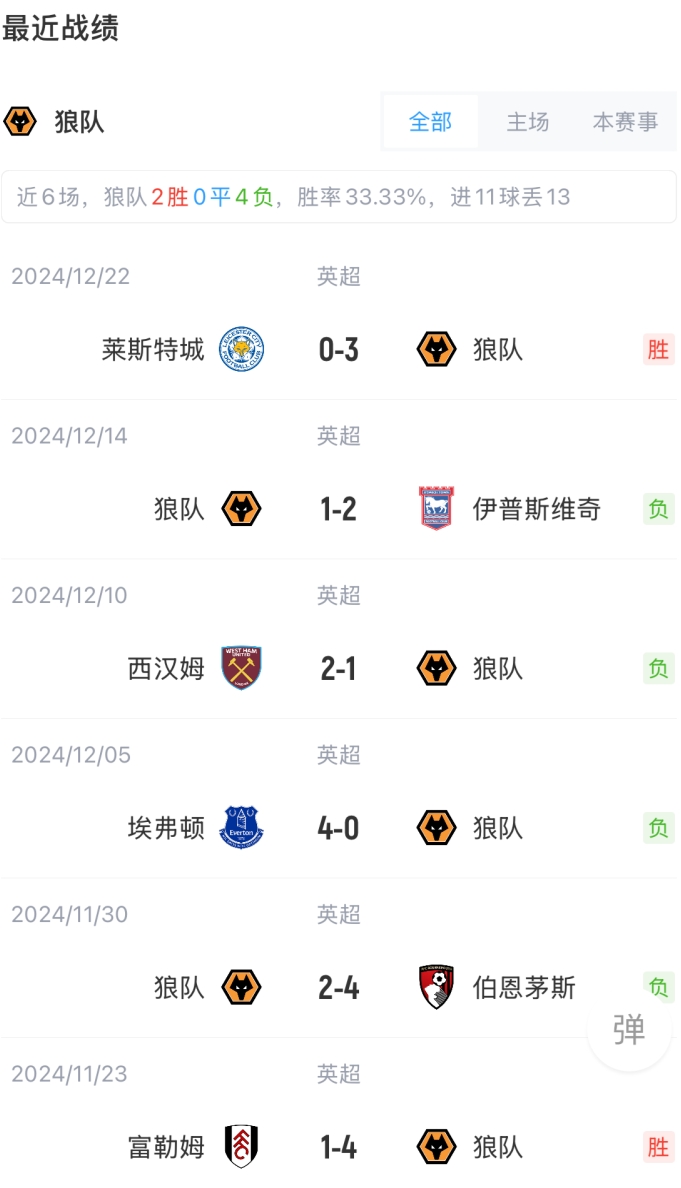
Task: Open the 莱斯特城 0-3 狼队 match
Action: [339, 350]
